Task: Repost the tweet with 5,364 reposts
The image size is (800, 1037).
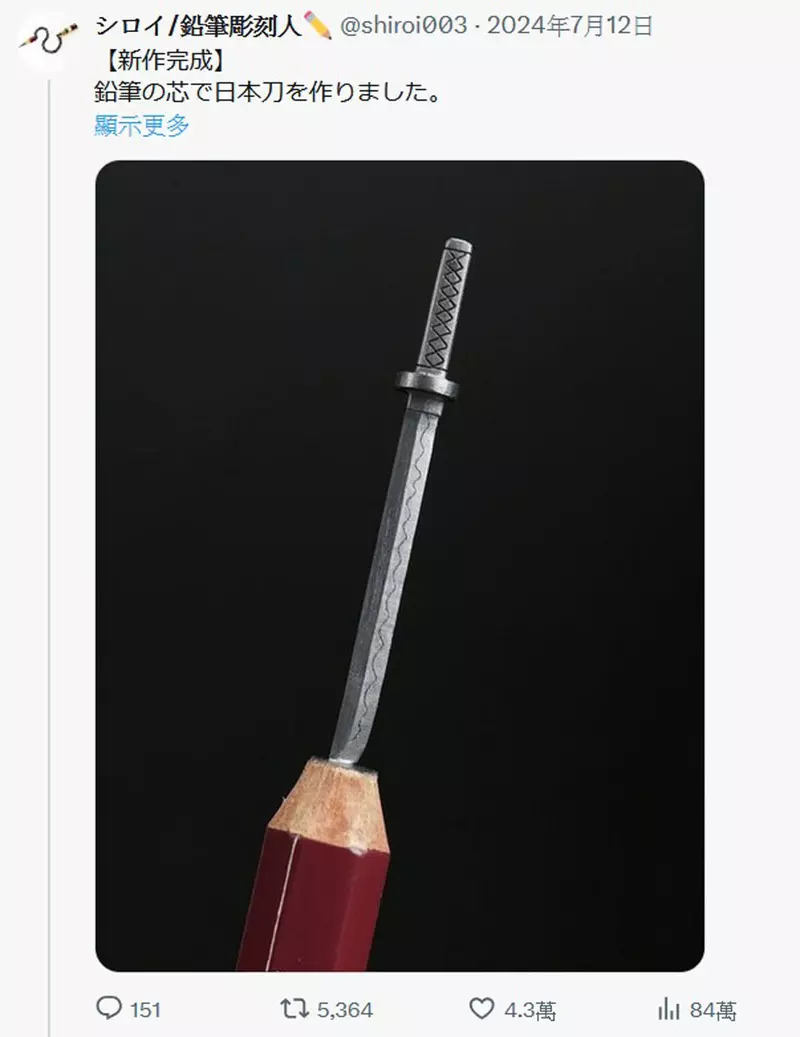Action: 293,1009
